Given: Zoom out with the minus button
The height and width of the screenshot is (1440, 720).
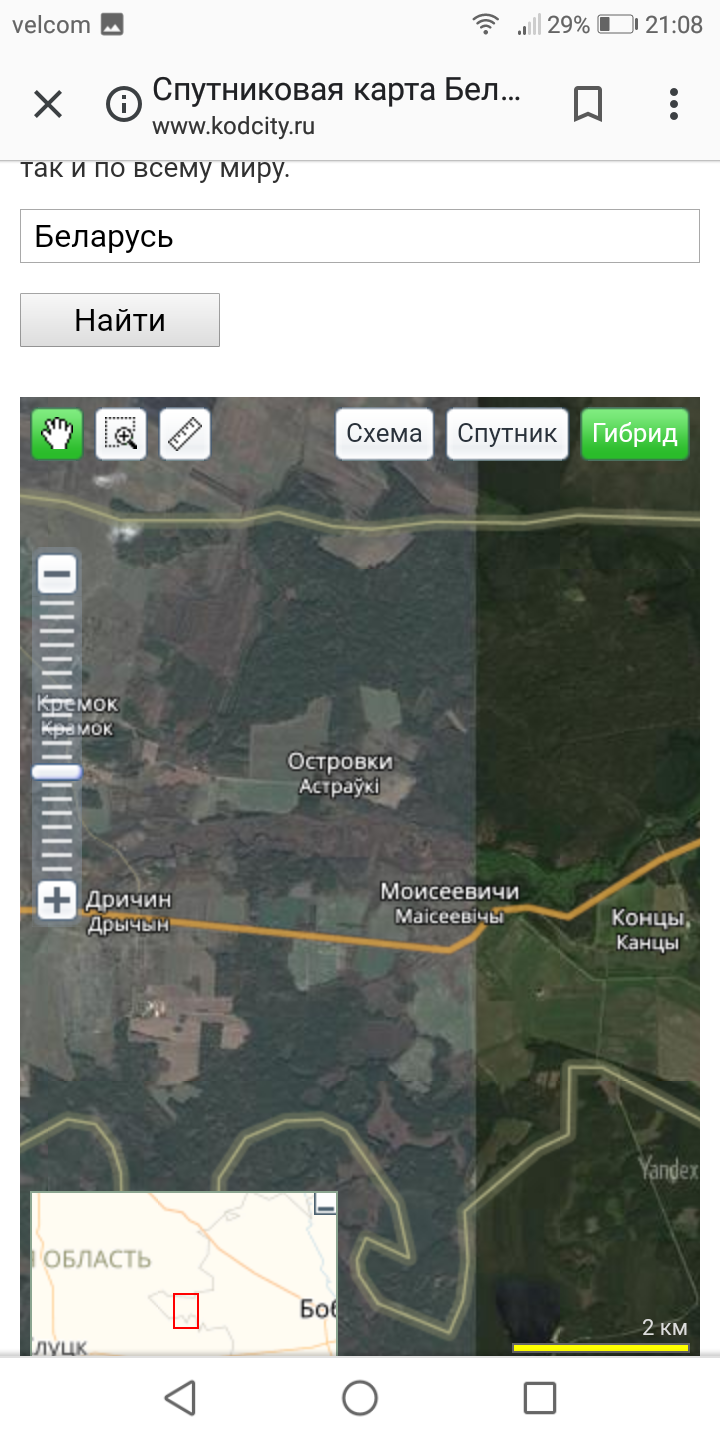Looking at the screenshot, I should 57,575.
